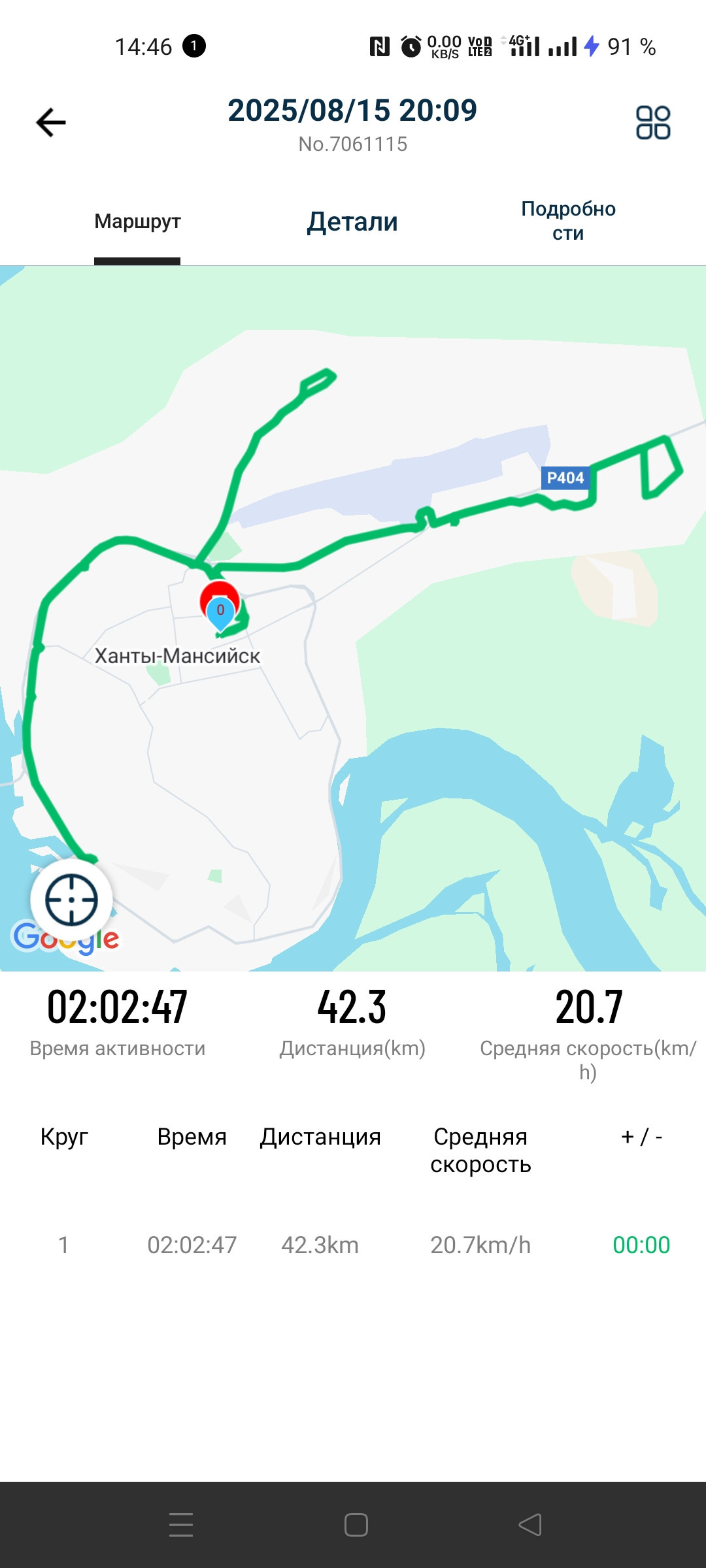Switch to the Маршрут tab
This screenshot has width=706, height=1568.
[137, 221]
